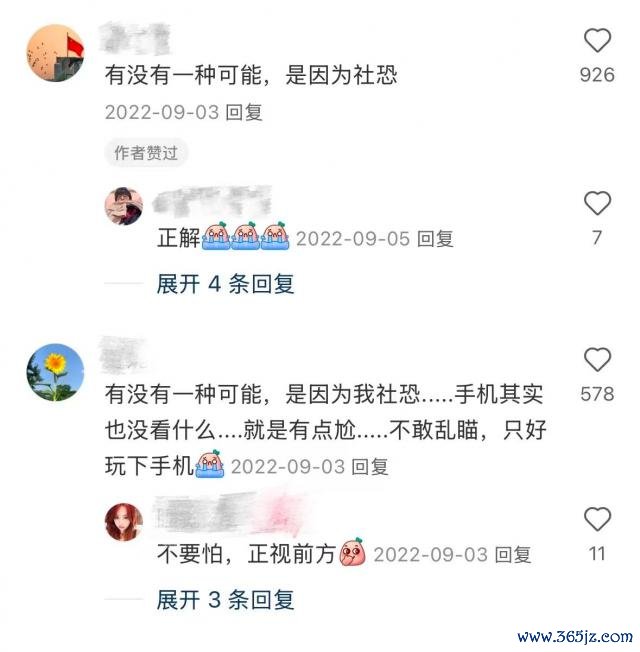Open the red-haired avatar's profile
Image resolution: width=640 pixels, height=652 pixels.
124,522
